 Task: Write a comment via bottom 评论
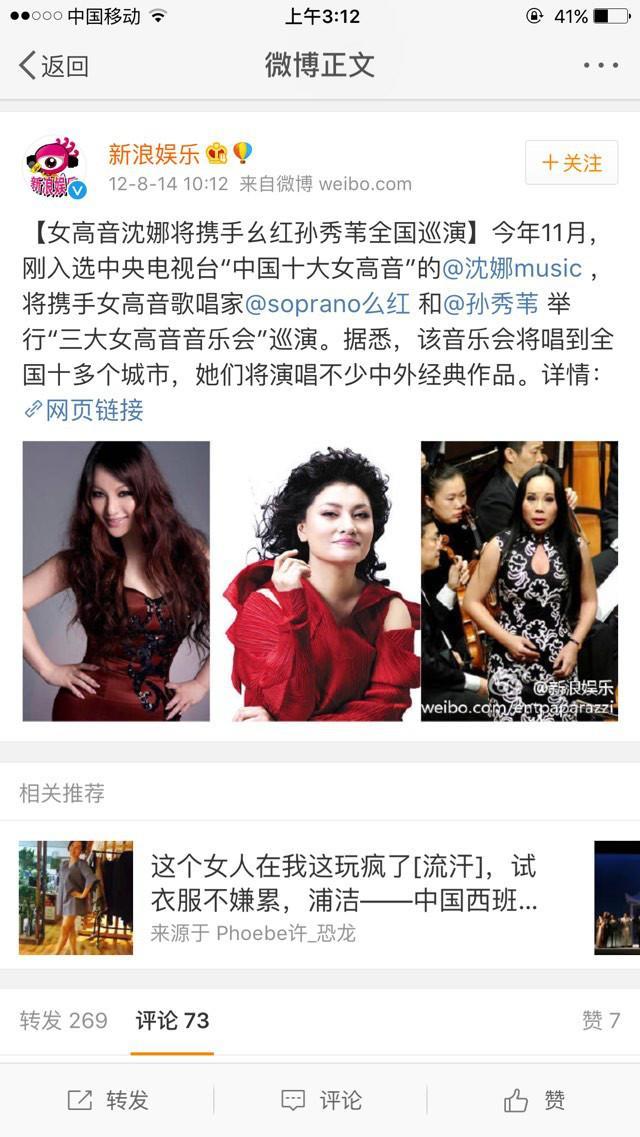(x=320, y=1100)
